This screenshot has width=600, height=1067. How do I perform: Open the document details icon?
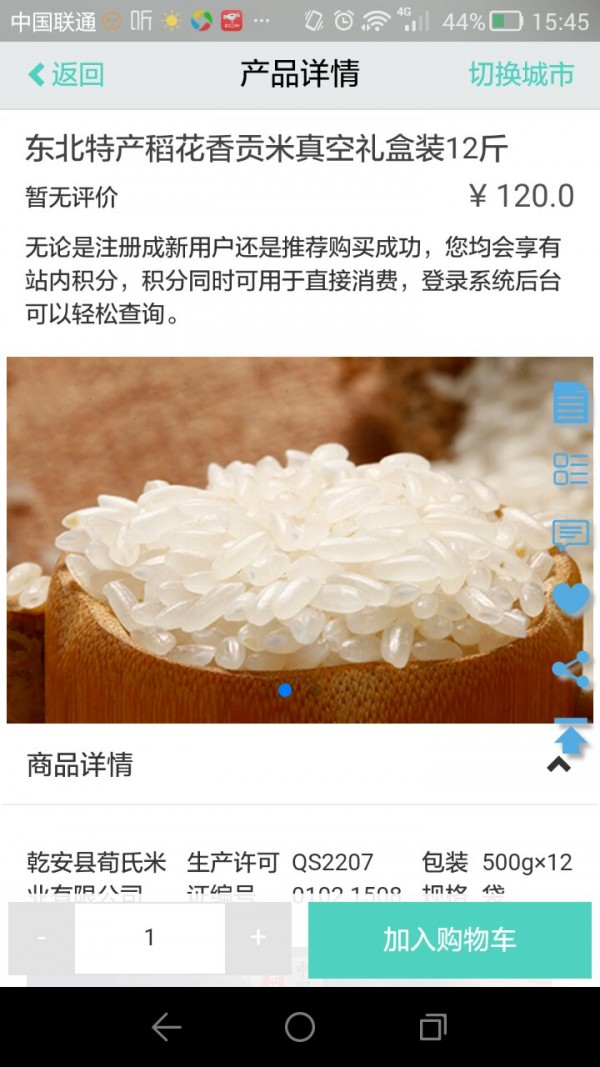(x=571, y=403)
